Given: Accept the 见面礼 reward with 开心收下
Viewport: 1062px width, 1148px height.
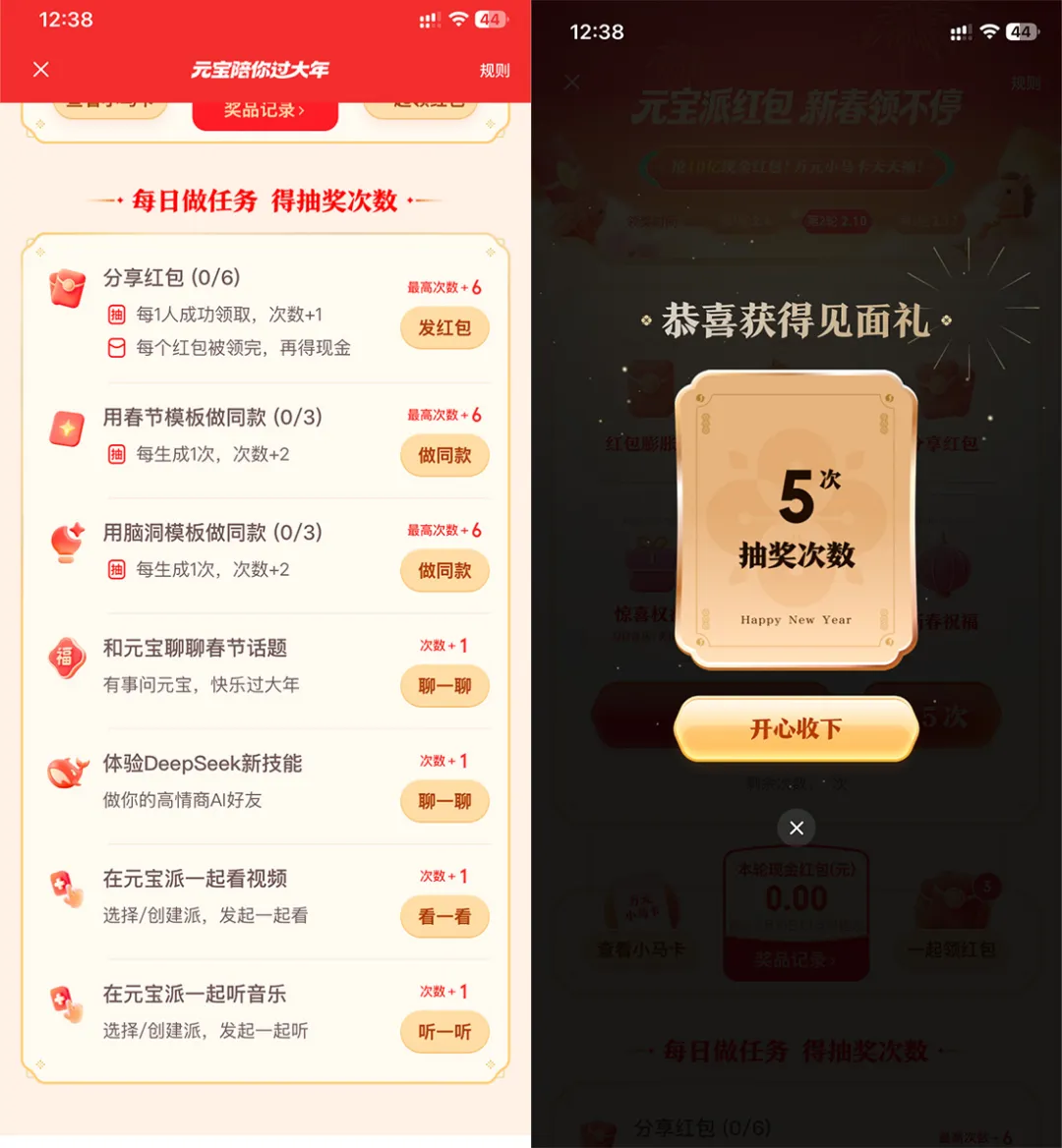Looking at the screenshot, I should tap(796, 728).
